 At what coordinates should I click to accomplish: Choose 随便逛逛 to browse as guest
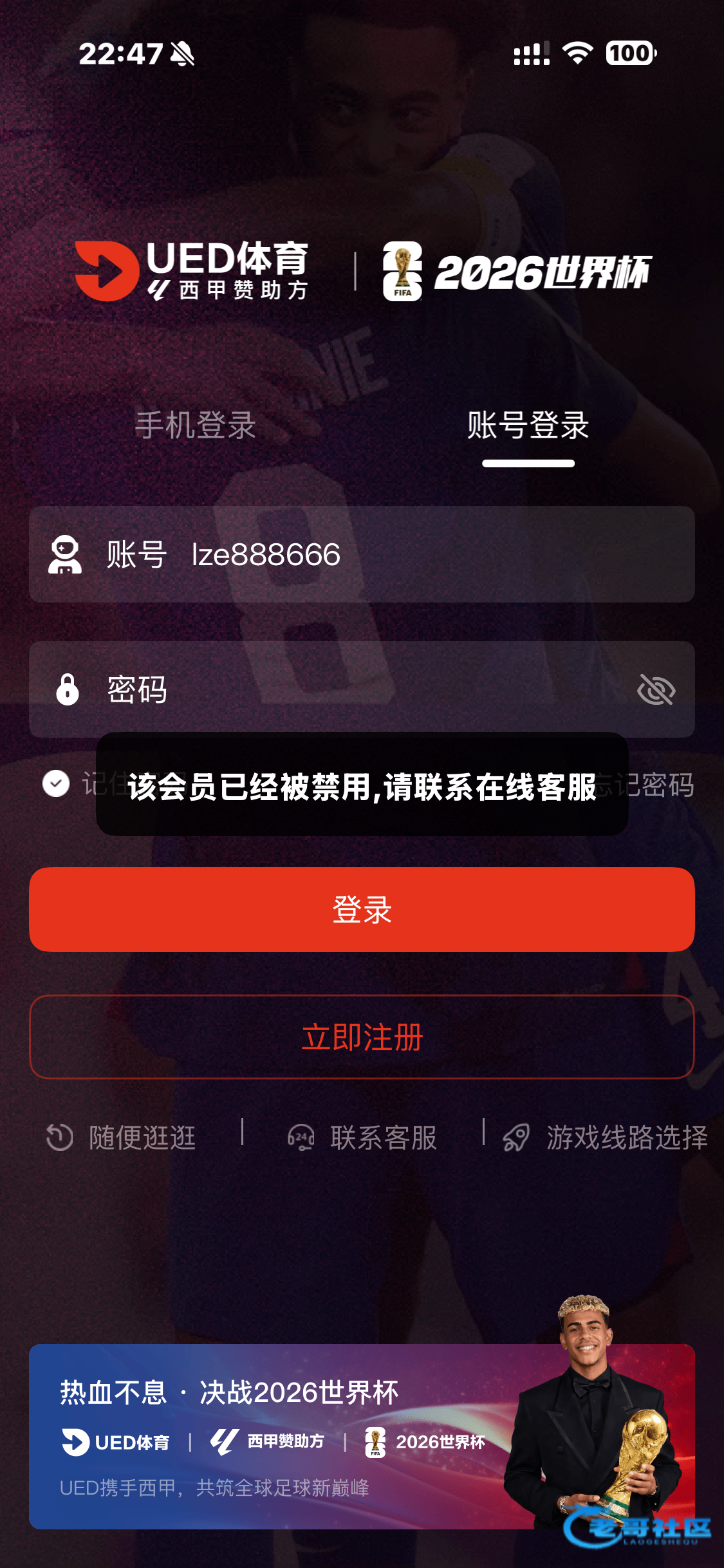click(122, 1137)
